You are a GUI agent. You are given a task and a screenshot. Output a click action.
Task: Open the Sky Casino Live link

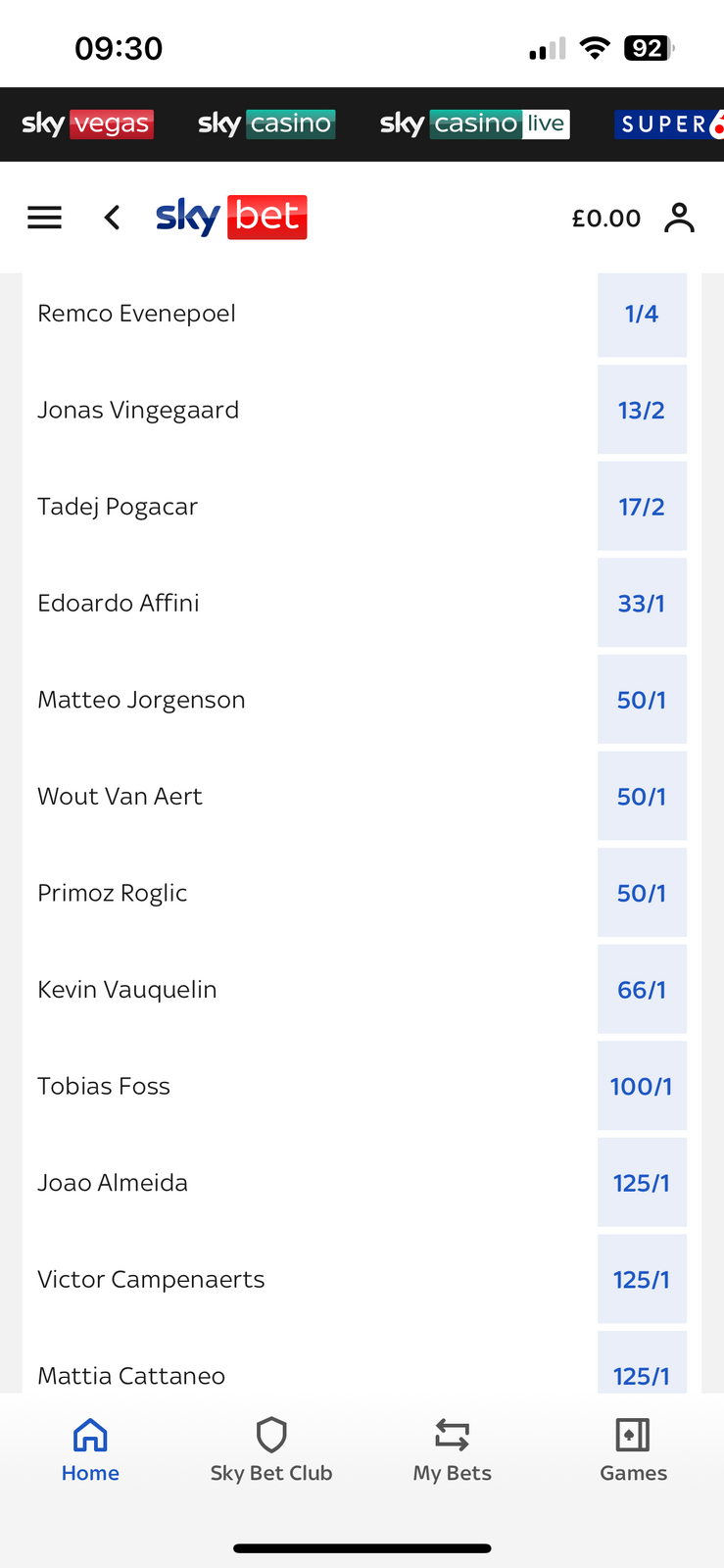coord(474,123)
